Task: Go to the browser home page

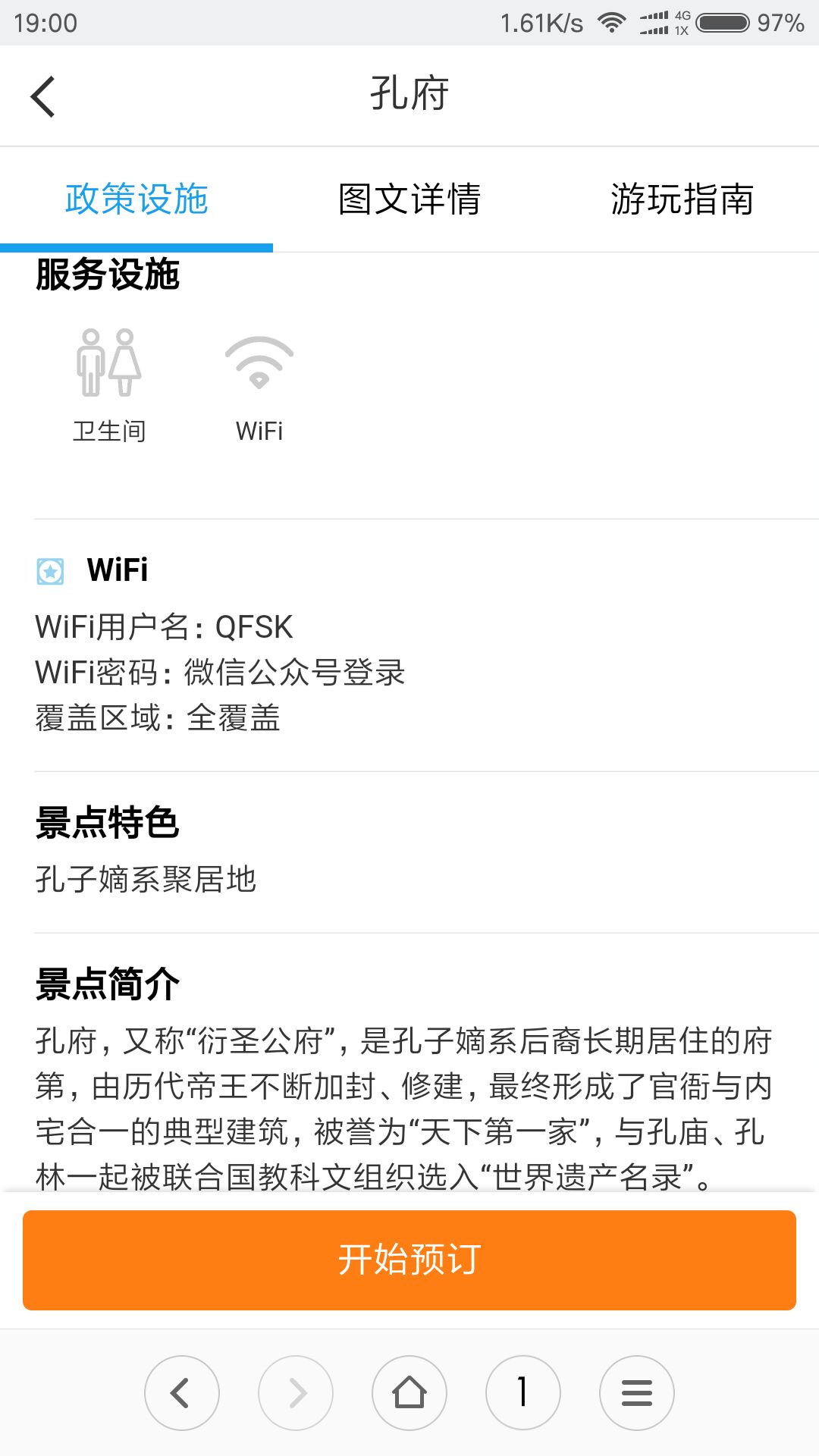Action: coord(409,1393)
